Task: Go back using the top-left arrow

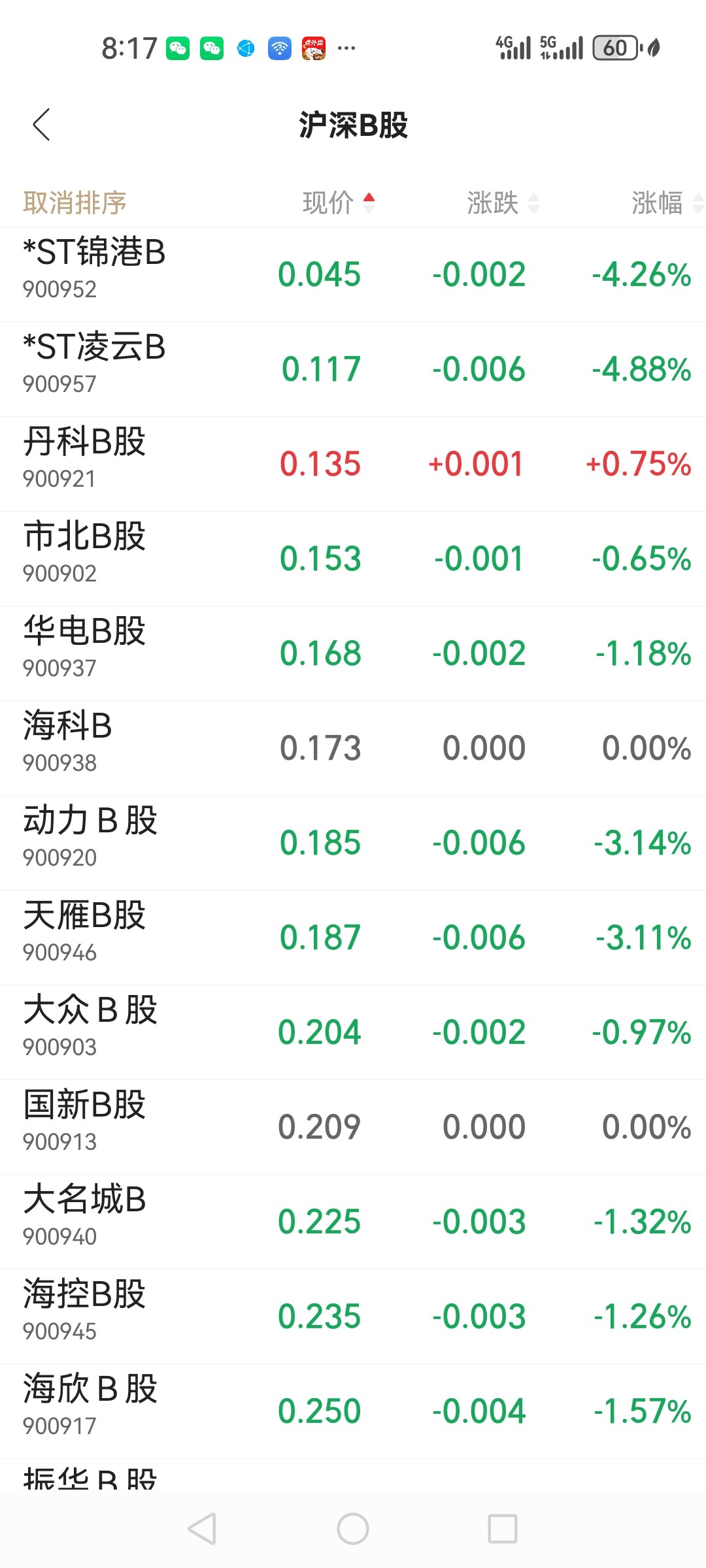Action: (x=41, y=124)
